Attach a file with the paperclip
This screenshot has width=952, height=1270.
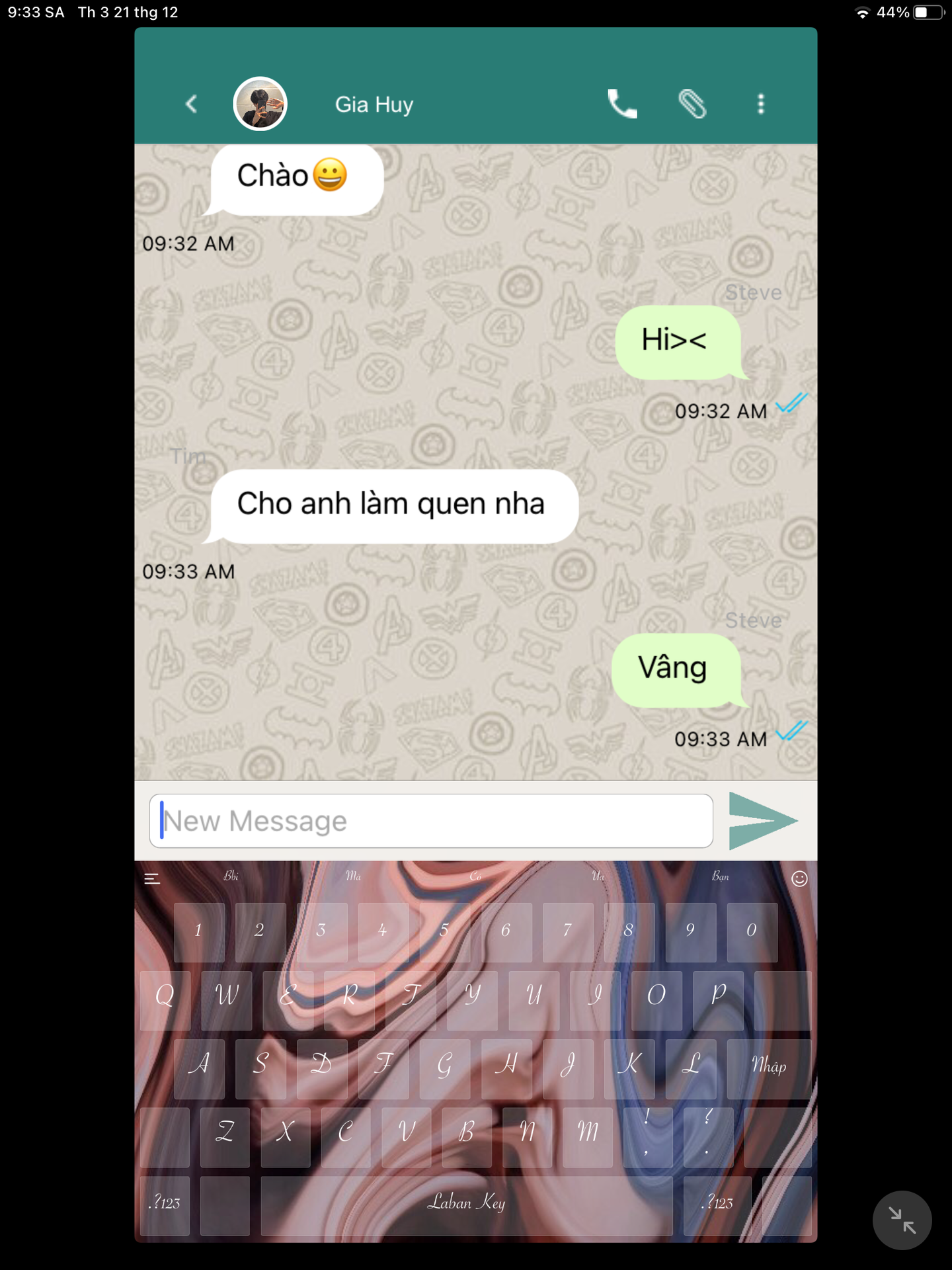coord(692,104)
